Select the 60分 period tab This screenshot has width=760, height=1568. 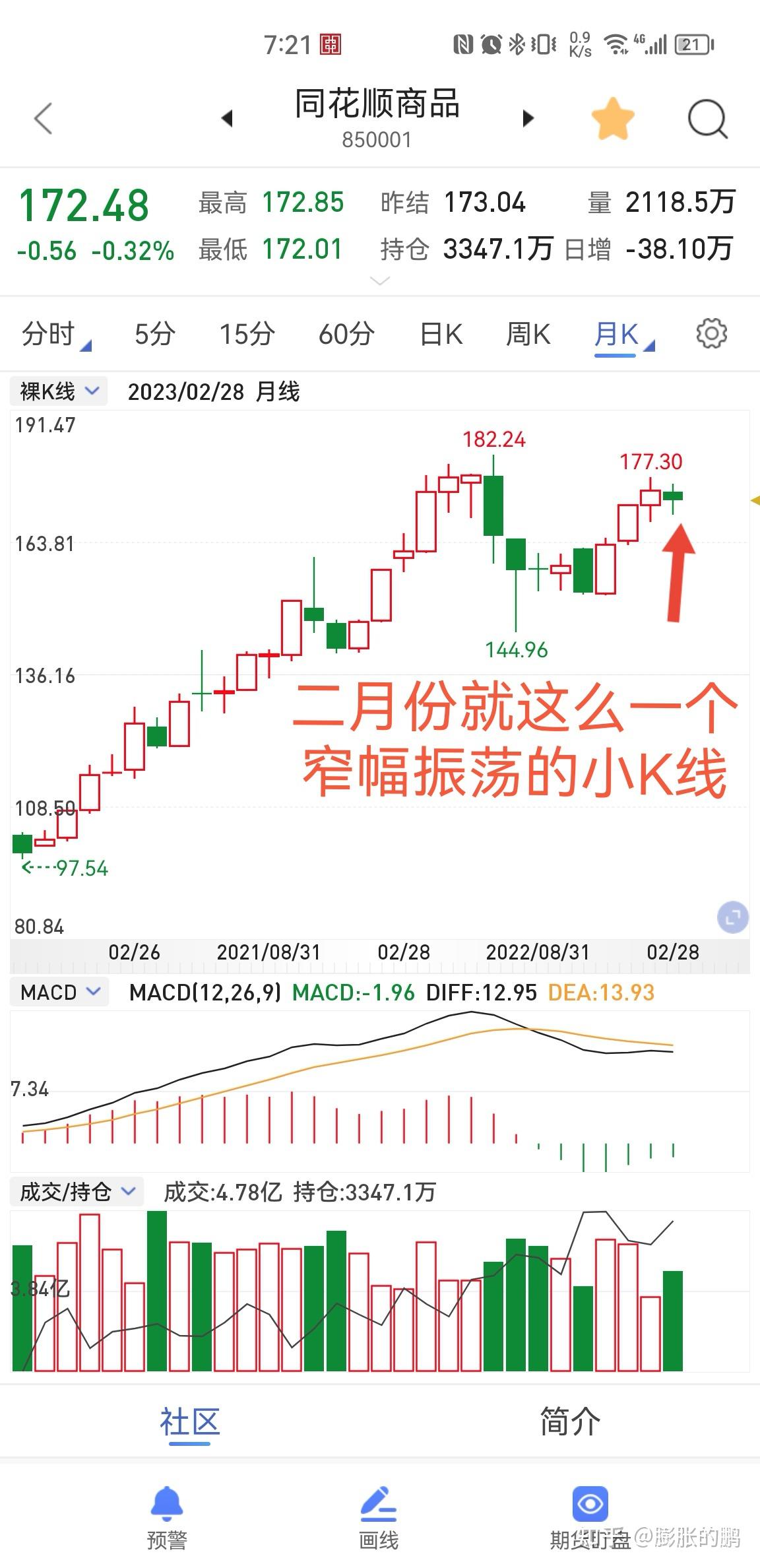pyautogui.click(x=346, y=334)
